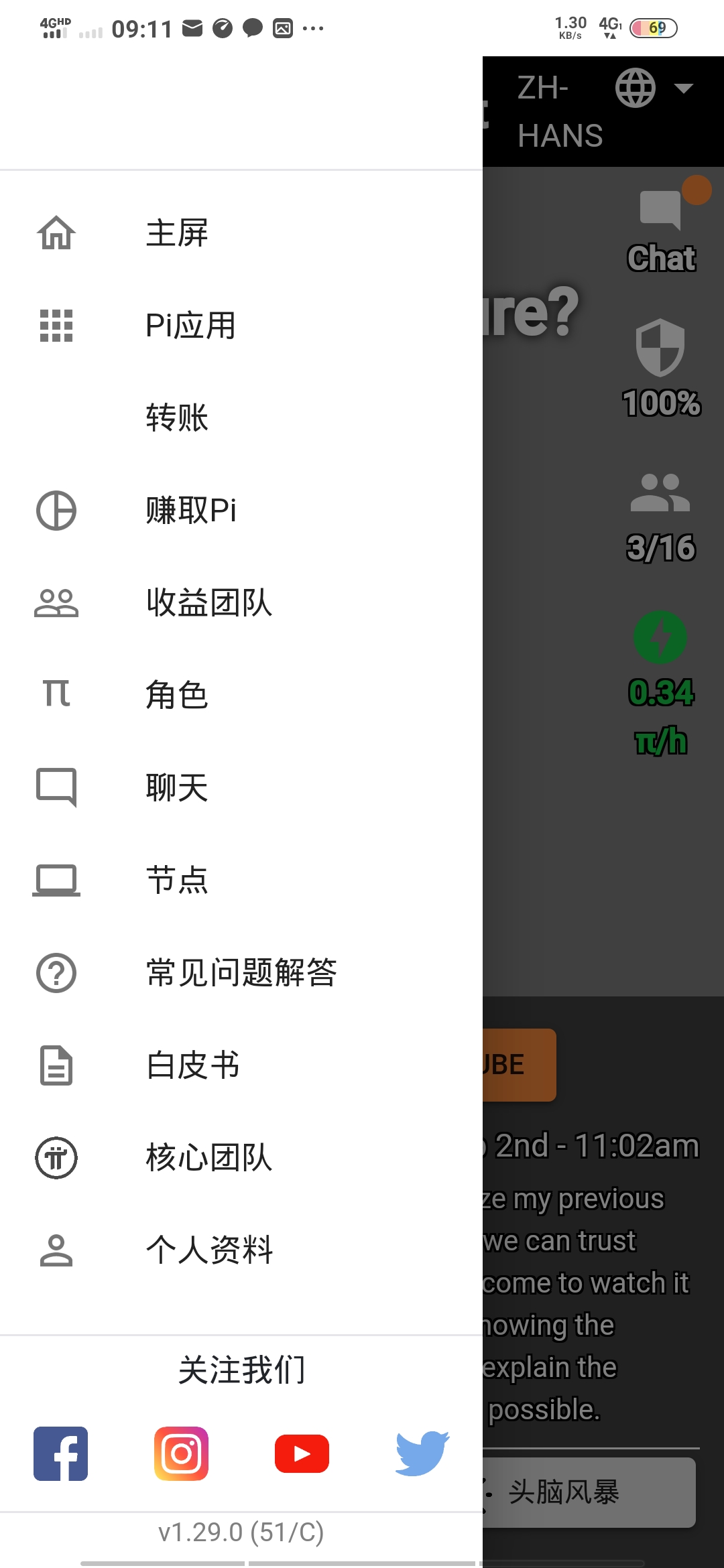Visit the Facebook page
Screen dimensions: 724x1568
[60, 1453]
